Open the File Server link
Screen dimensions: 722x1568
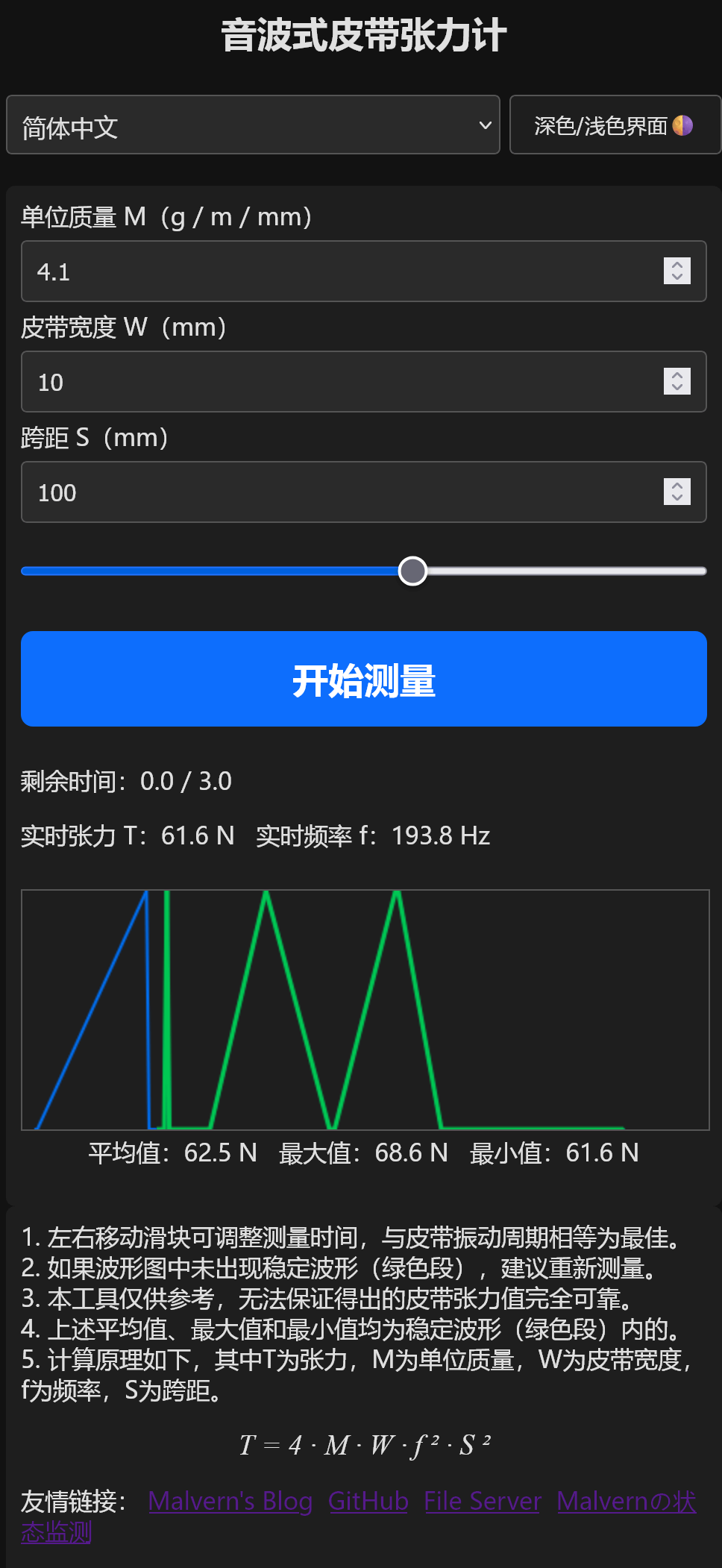point(482,1501)
